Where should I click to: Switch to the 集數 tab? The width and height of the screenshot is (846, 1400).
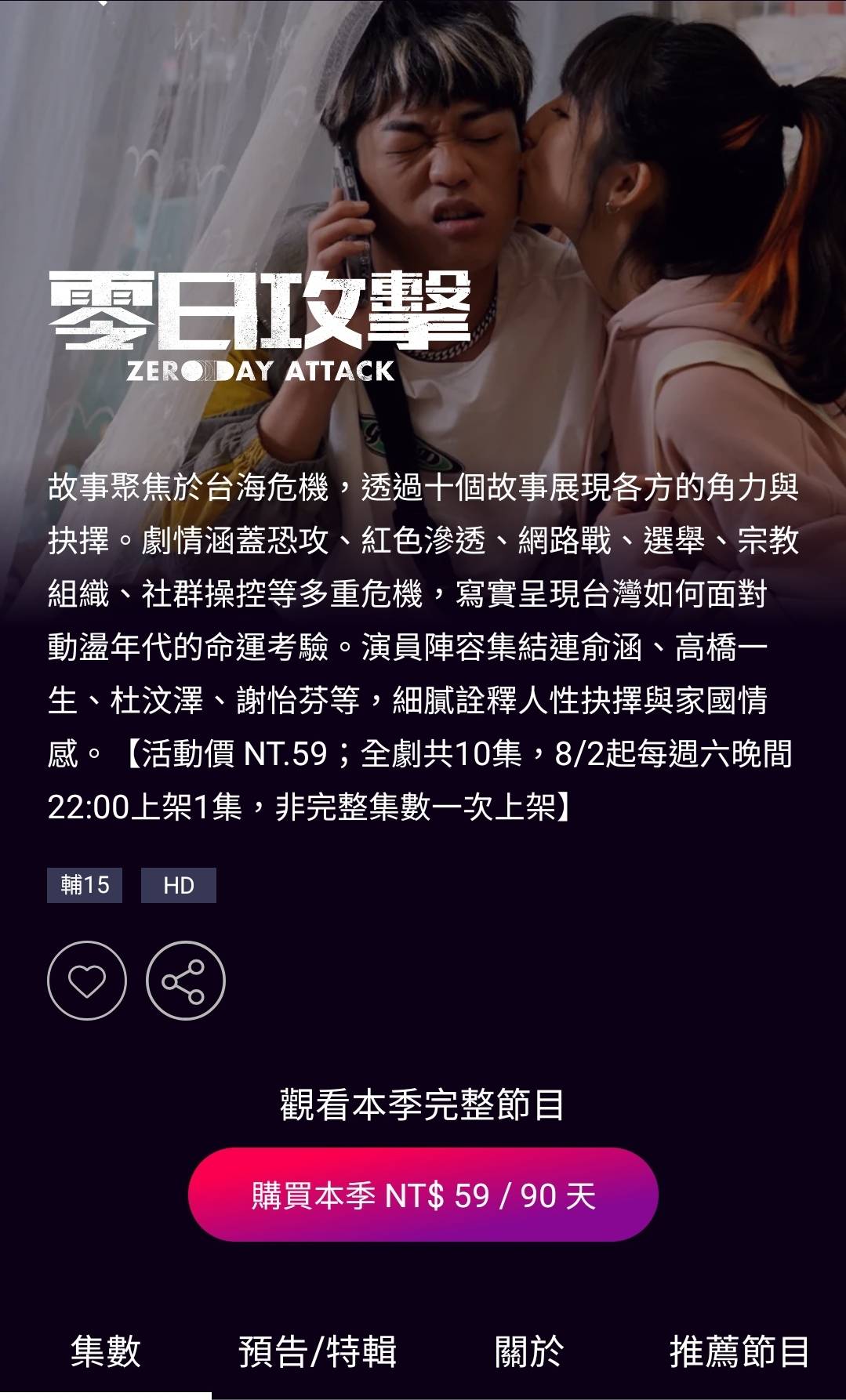106,1351
